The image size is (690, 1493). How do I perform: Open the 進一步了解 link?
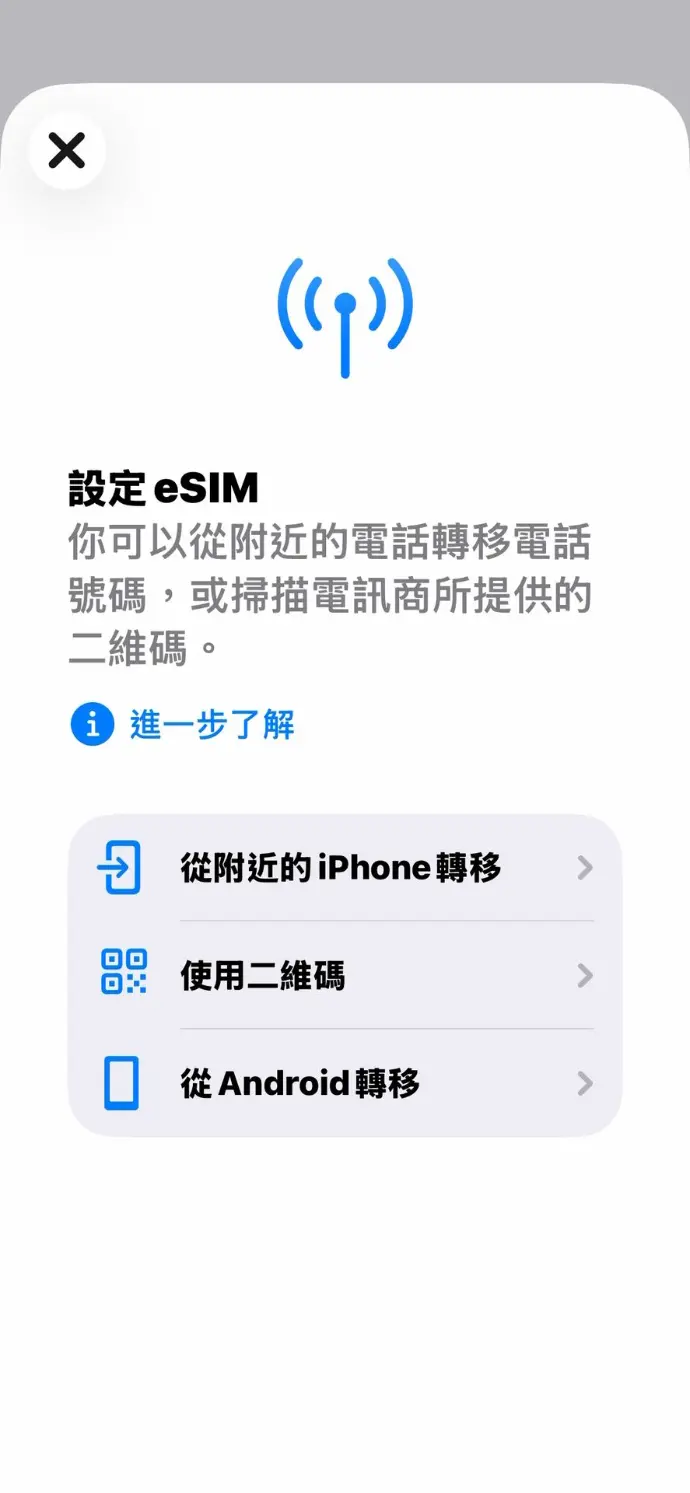click(211, 725)
